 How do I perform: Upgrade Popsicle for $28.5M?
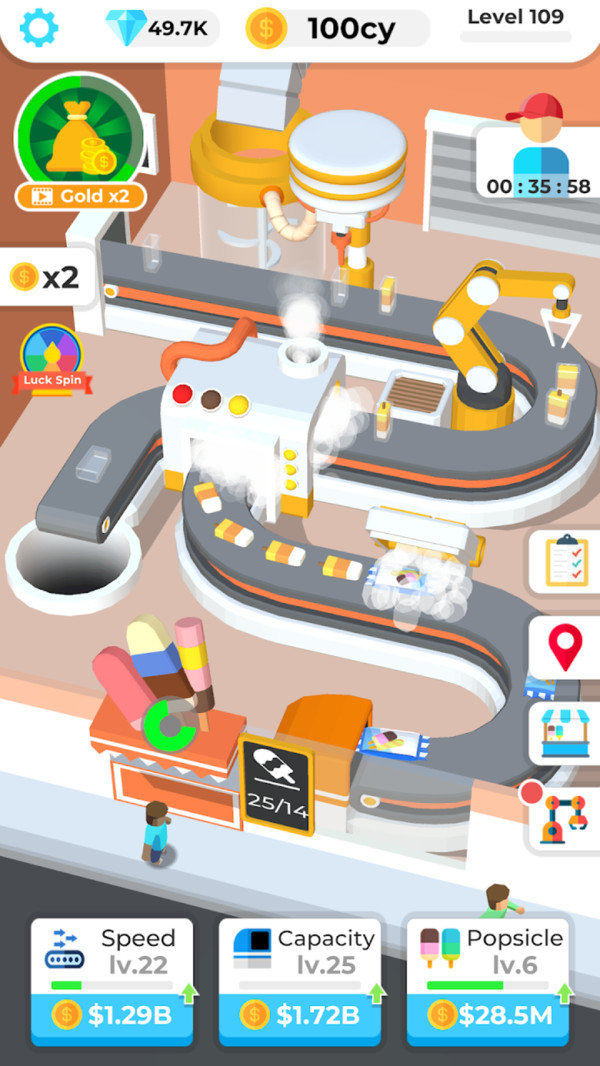tap(490, 1016)
